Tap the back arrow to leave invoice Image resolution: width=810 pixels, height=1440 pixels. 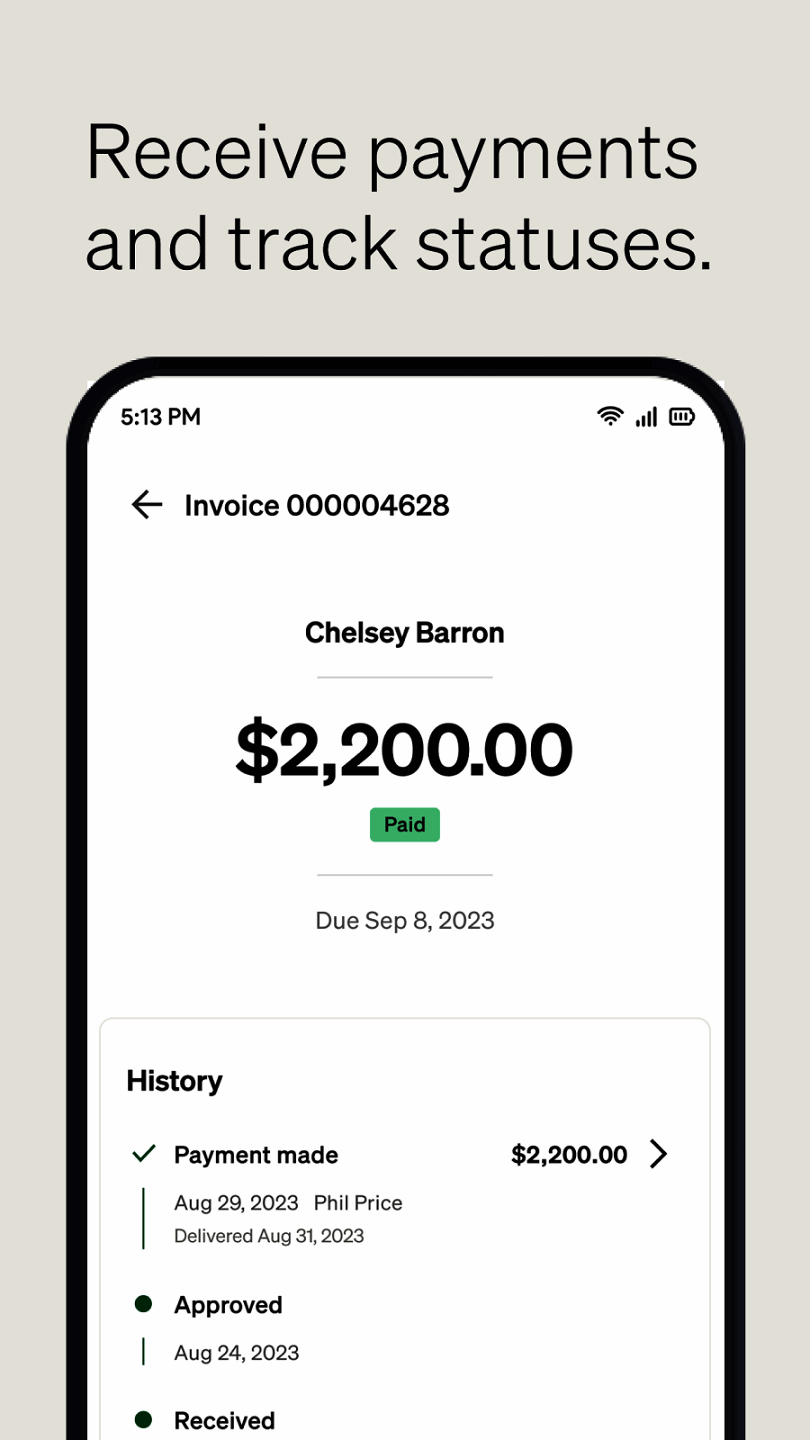point(146,505)
